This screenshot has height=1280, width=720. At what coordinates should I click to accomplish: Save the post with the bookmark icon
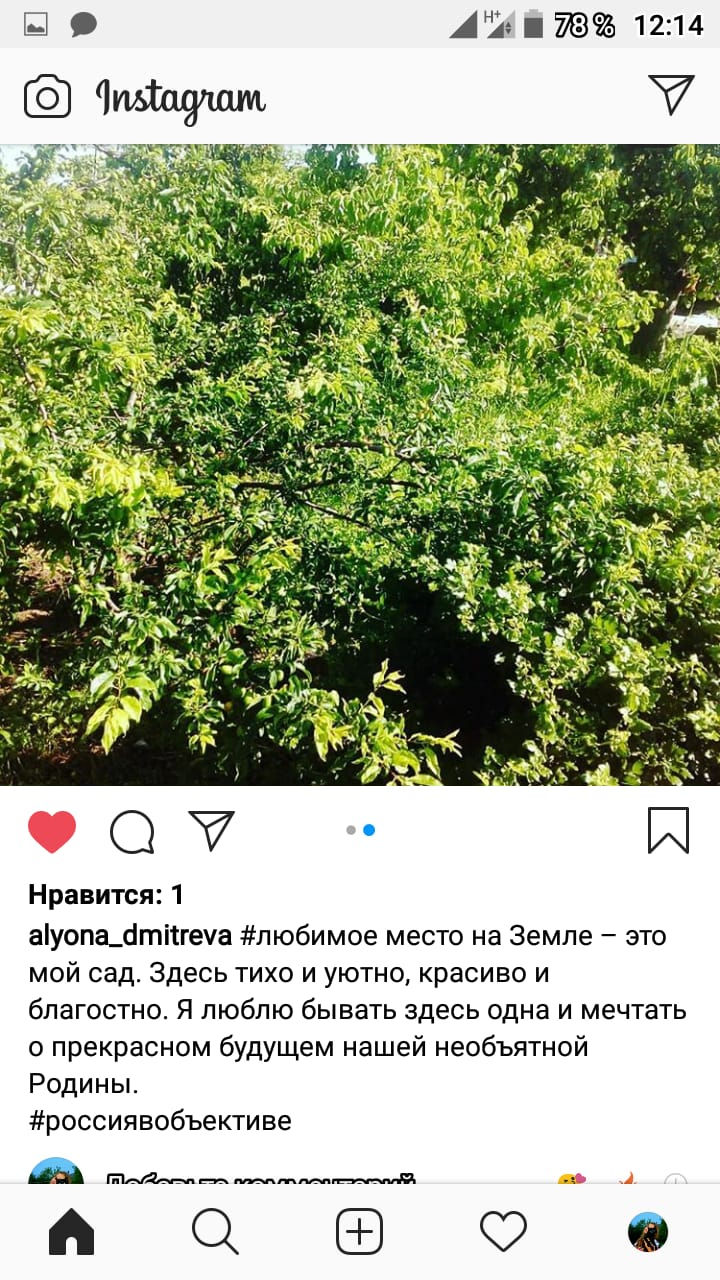click(x=668, y=830)
